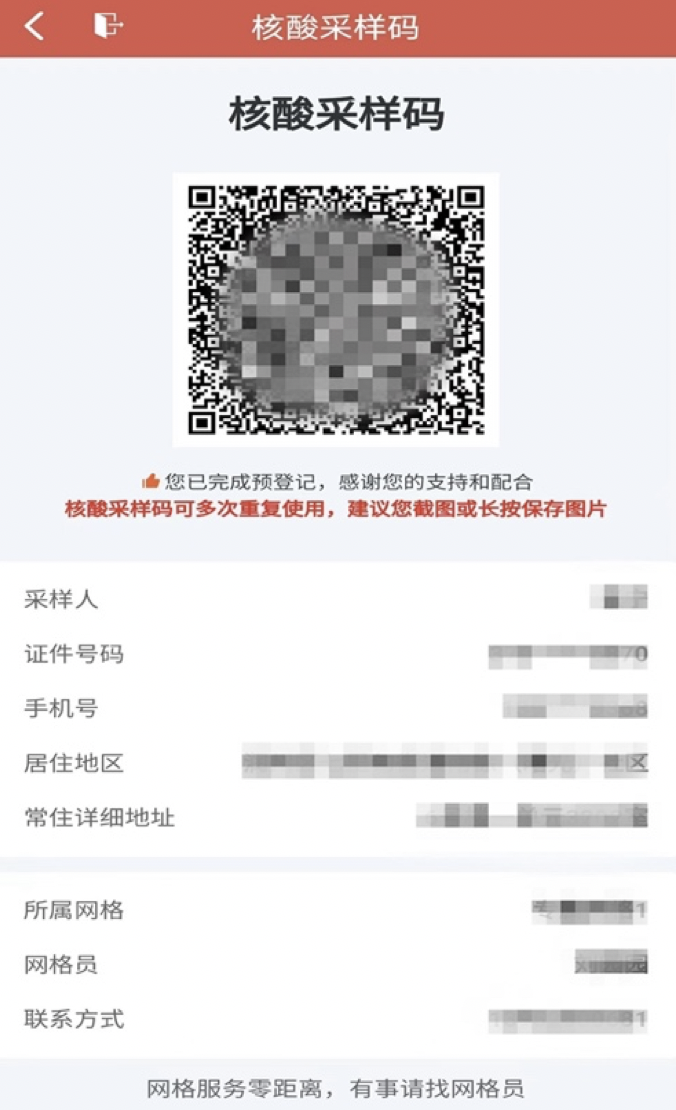This screenshot has width=676, height=1110.
Task: Go back using the header arrow
Action: point(35,27)
